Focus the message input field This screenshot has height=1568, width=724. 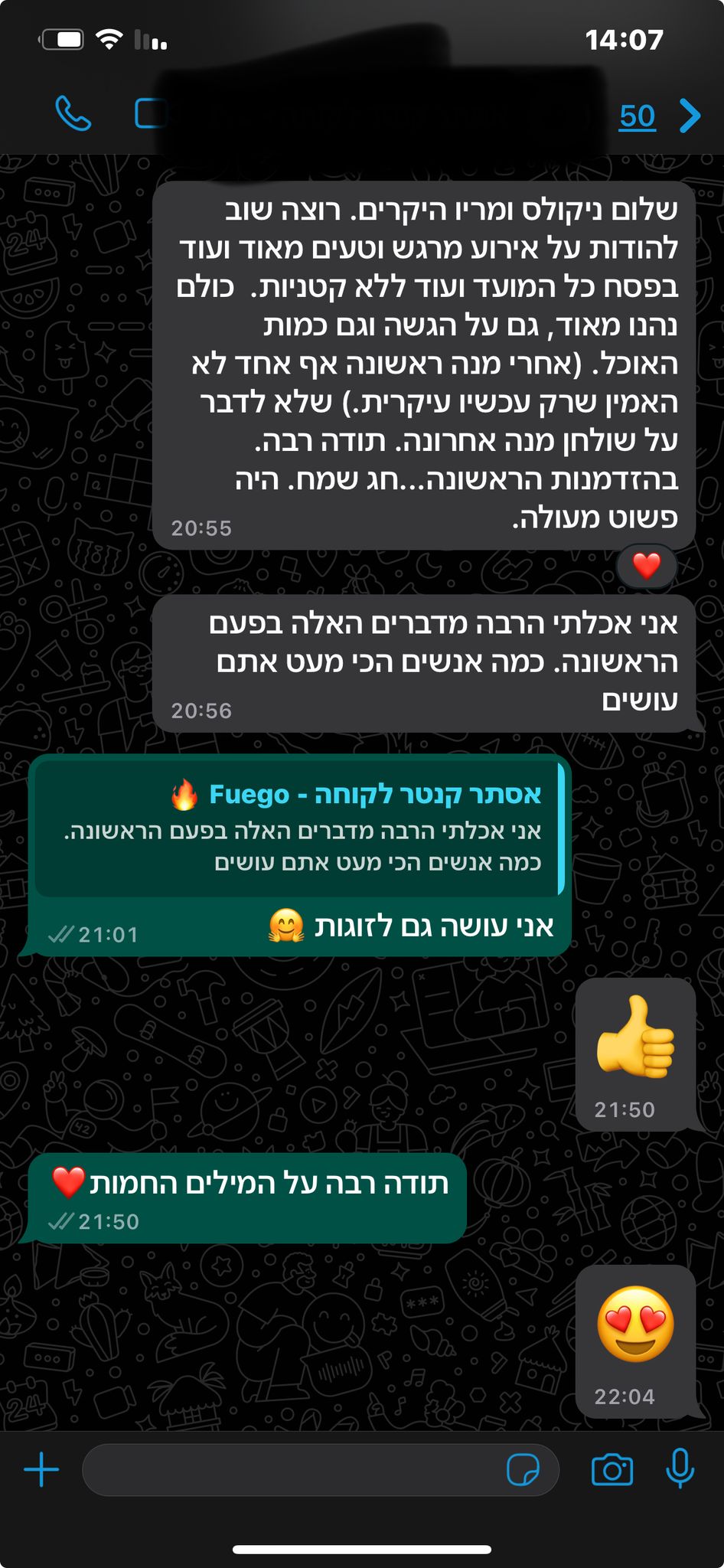291,1470
